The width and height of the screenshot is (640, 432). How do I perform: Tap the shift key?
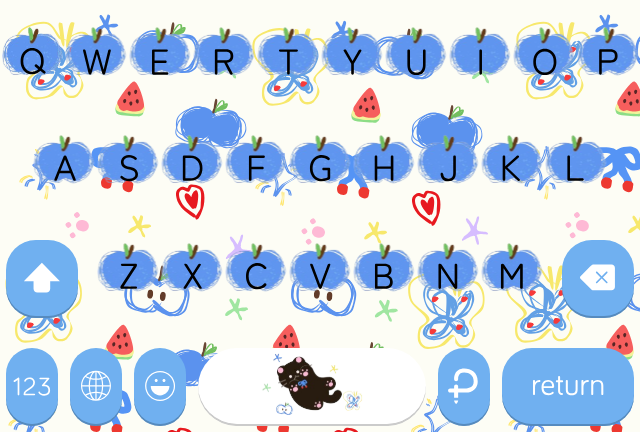click(x=42, y=279)
